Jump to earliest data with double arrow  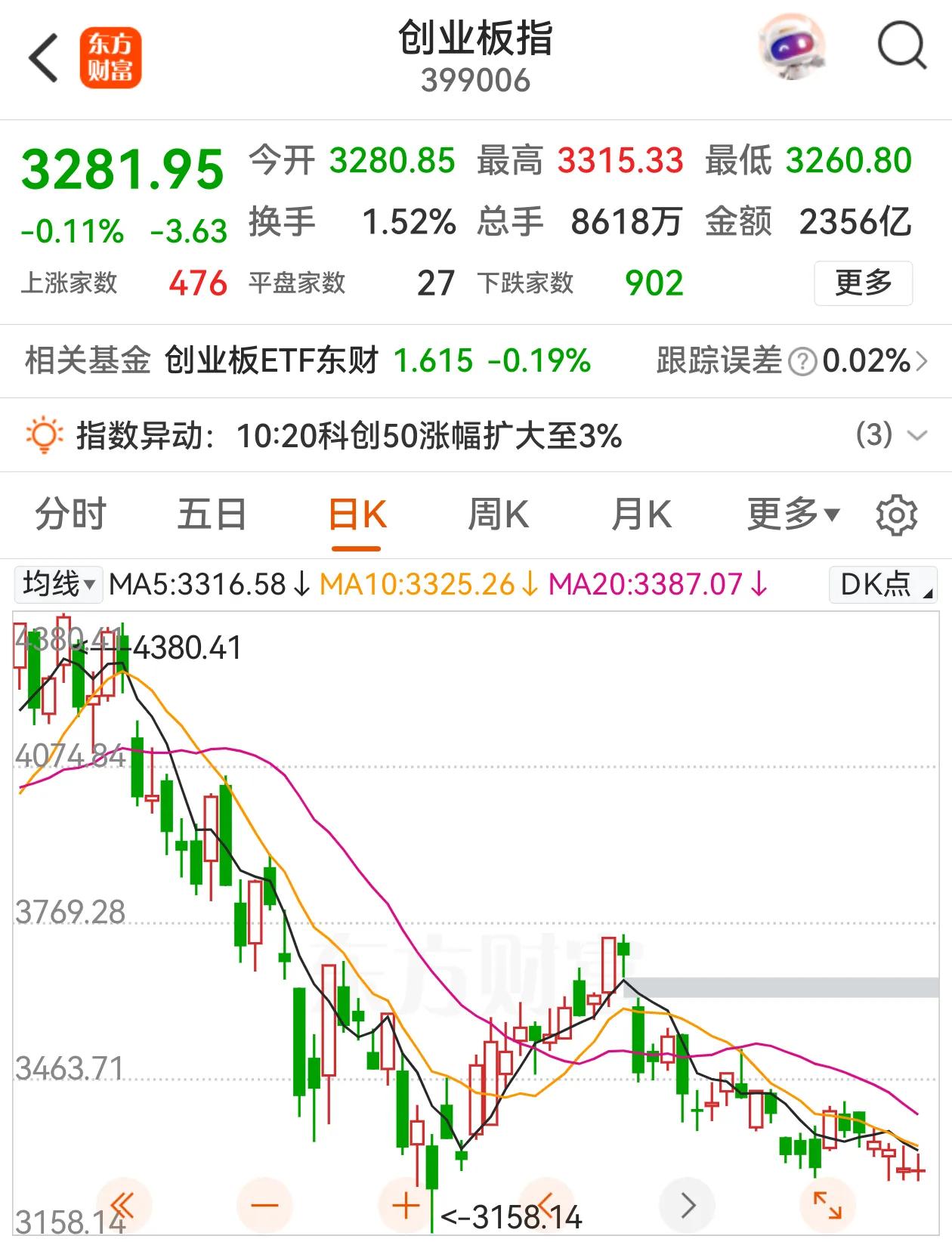pos(123,1205)
